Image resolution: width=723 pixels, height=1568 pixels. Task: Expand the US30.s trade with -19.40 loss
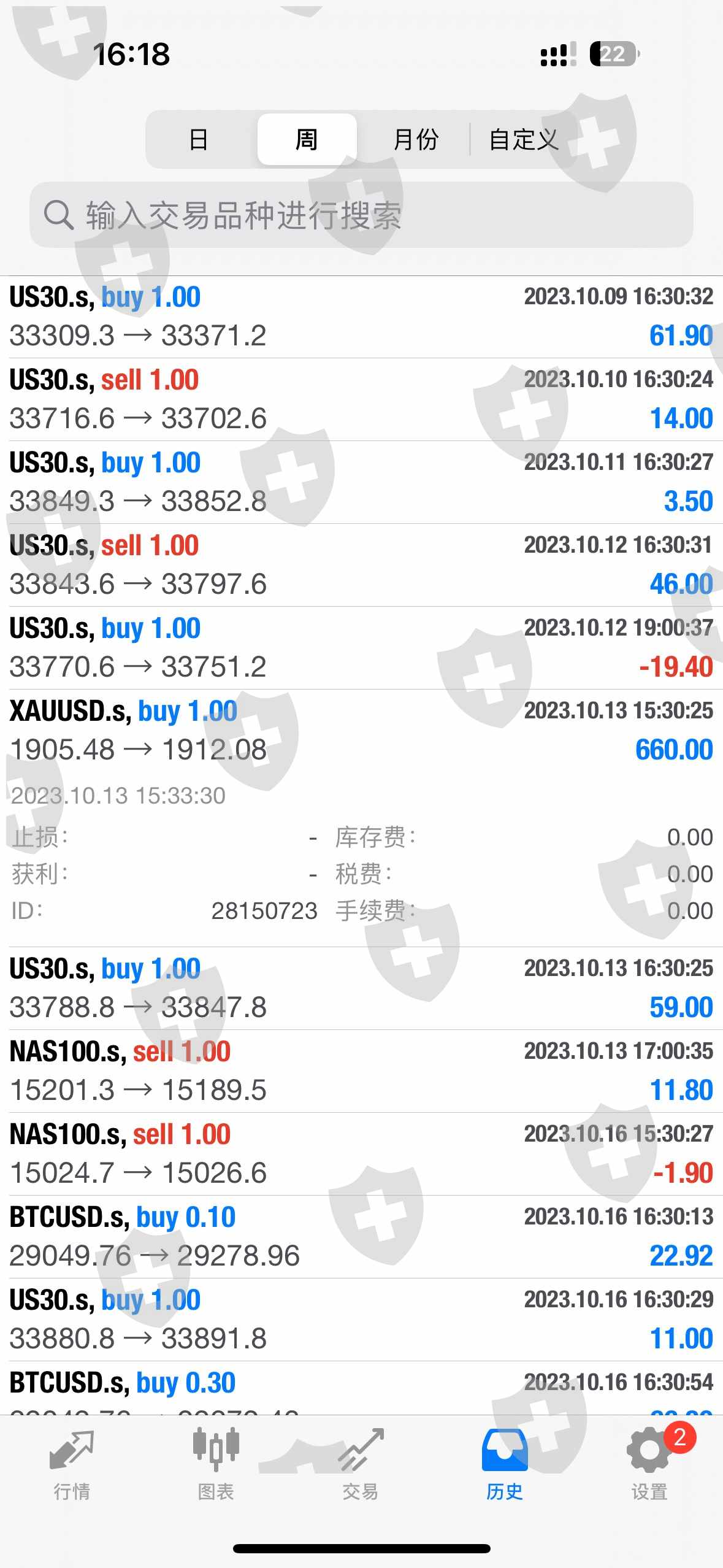[361, 648]
